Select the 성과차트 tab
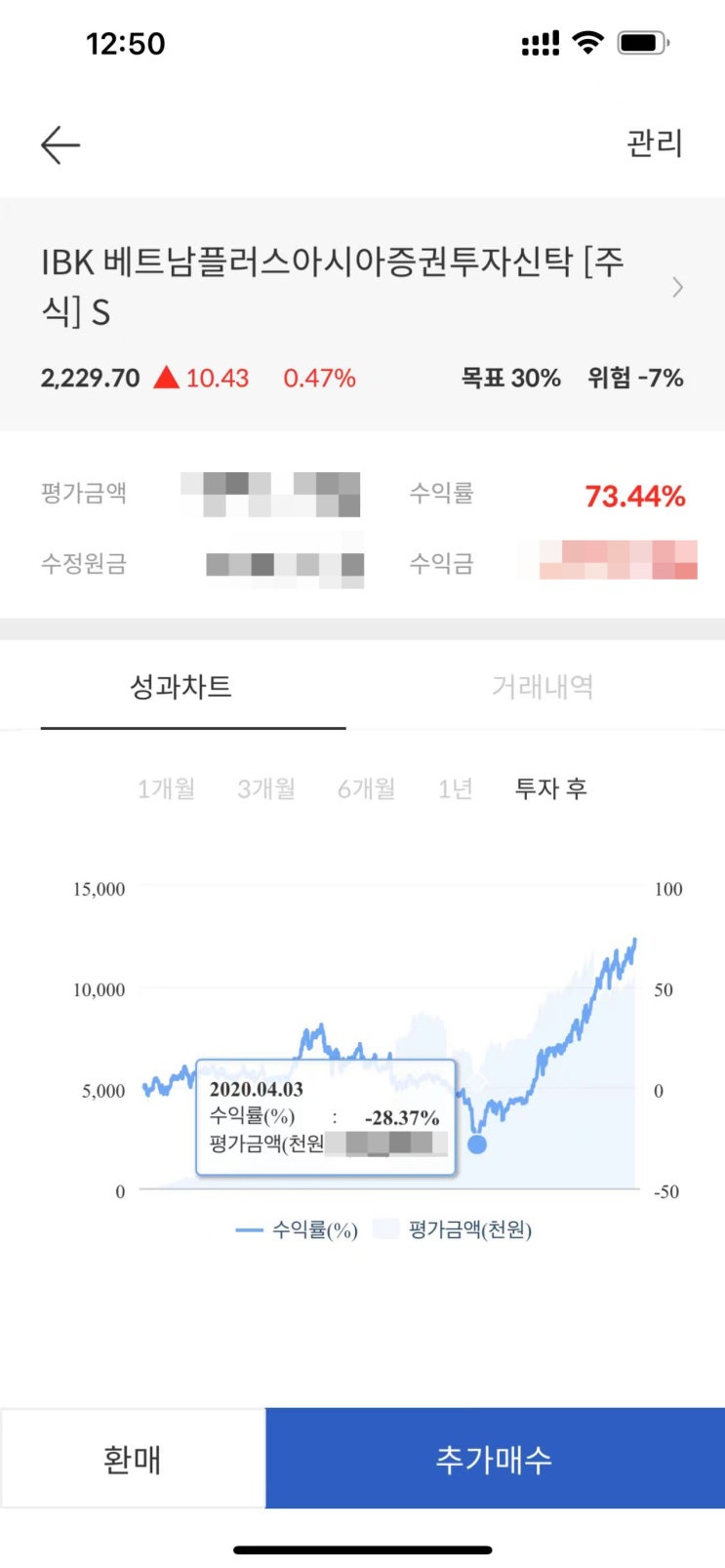 pos(181,686)
